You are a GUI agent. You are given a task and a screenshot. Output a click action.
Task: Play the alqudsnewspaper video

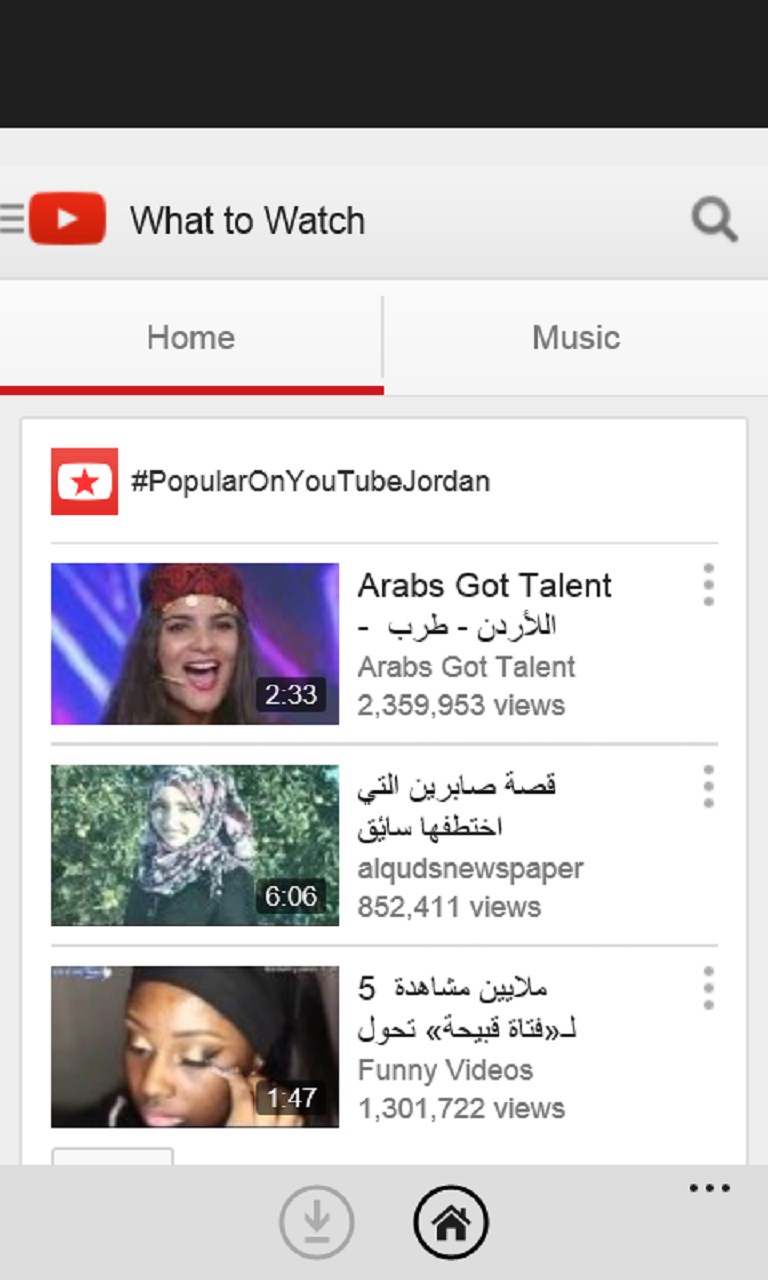pos(195,845)
